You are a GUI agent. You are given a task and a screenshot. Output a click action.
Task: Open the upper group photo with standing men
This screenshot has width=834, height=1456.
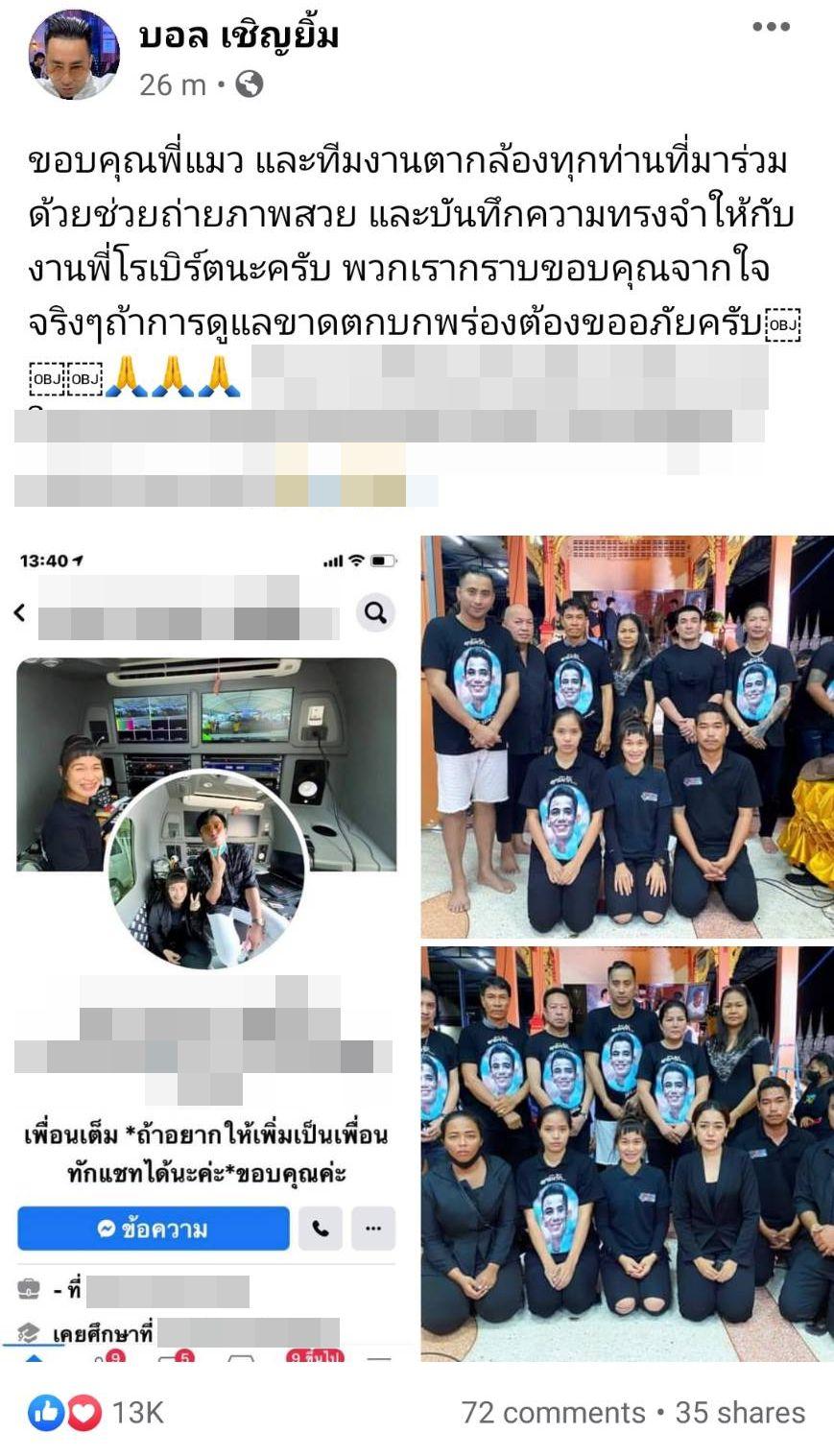[x=627, y=736]
